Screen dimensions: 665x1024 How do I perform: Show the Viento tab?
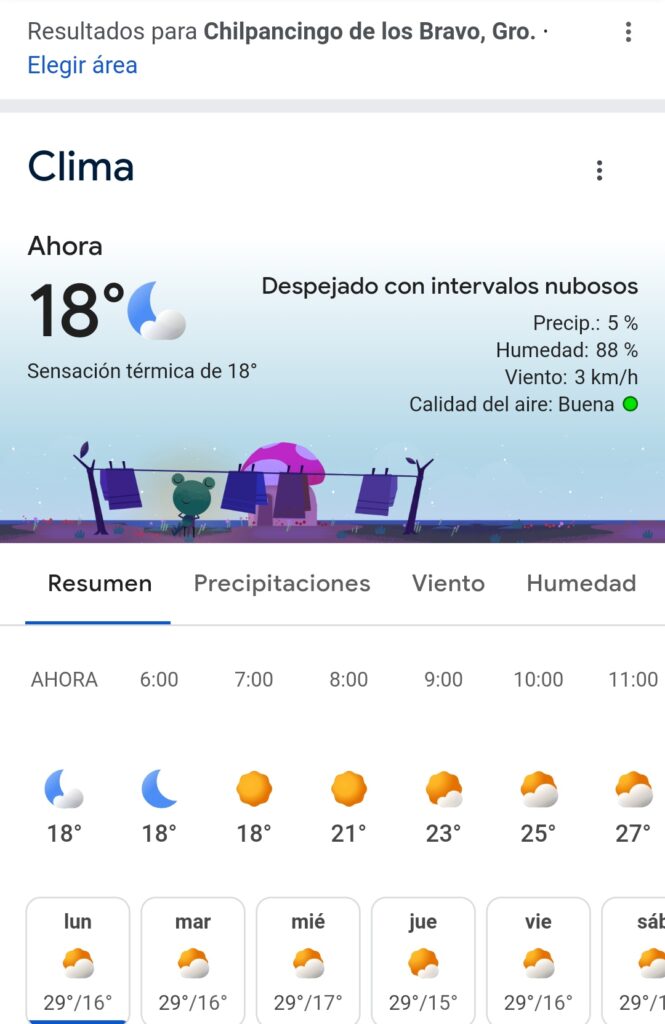coord(448,584)
